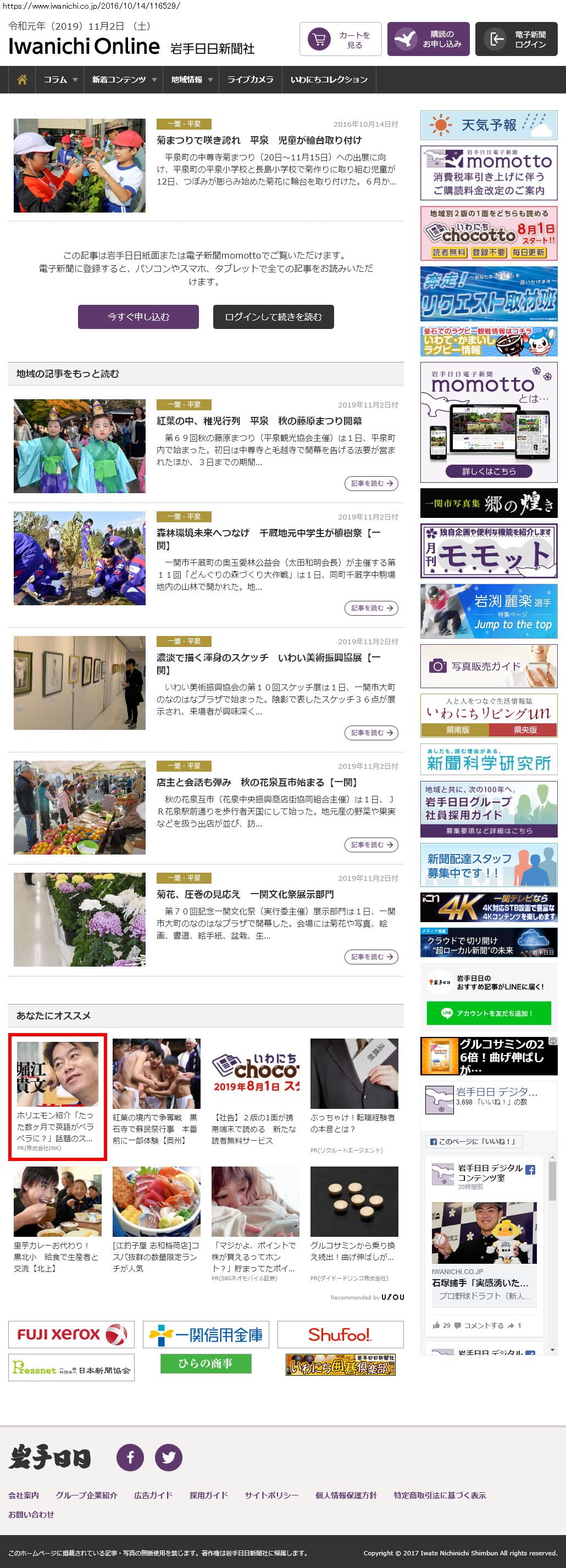Open the home icon in navigation bar
The height and width of the screenshot is (1568, 566).
pyautogui.click(x=22, y=80)
